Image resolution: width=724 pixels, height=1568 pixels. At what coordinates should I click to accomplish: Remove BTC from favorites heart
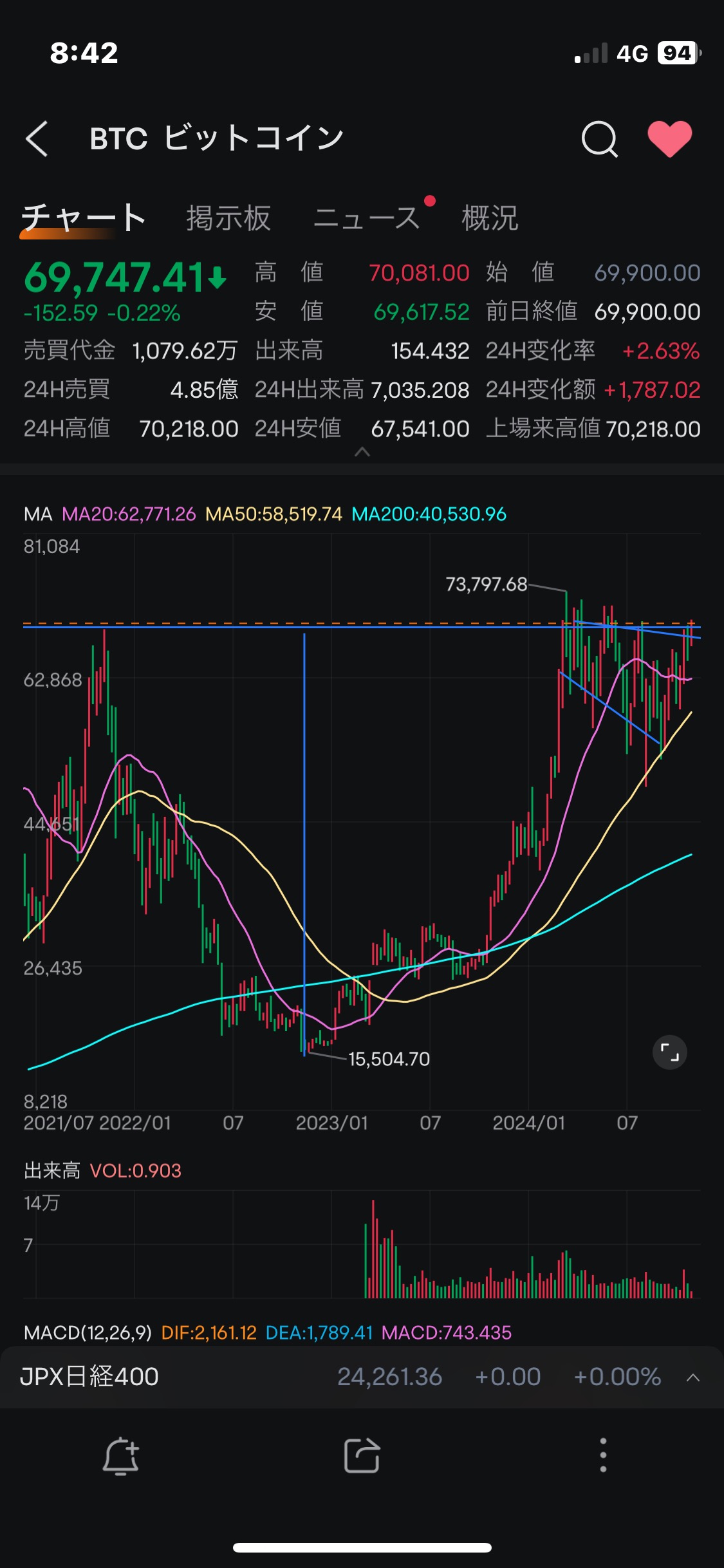[x=669, y=139]
